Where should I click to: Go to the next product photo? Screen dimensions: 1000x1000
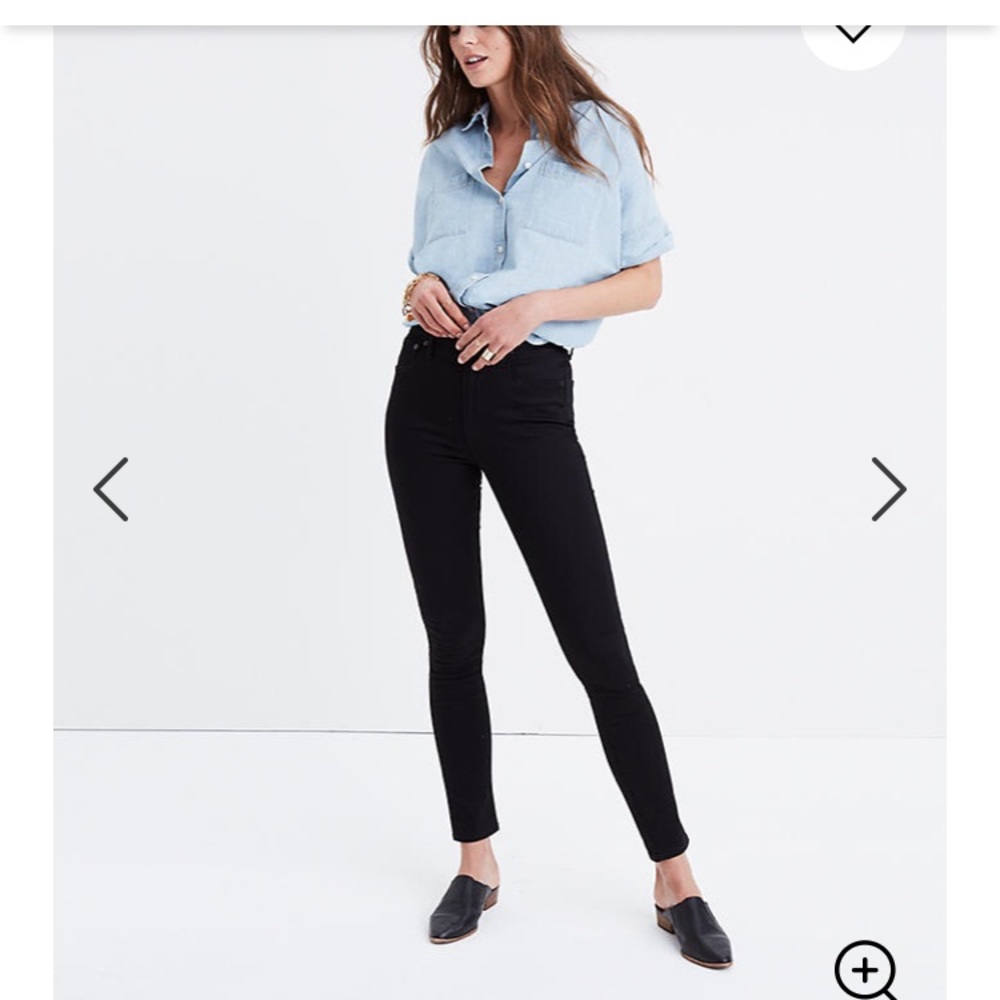[x=888, y=489]
